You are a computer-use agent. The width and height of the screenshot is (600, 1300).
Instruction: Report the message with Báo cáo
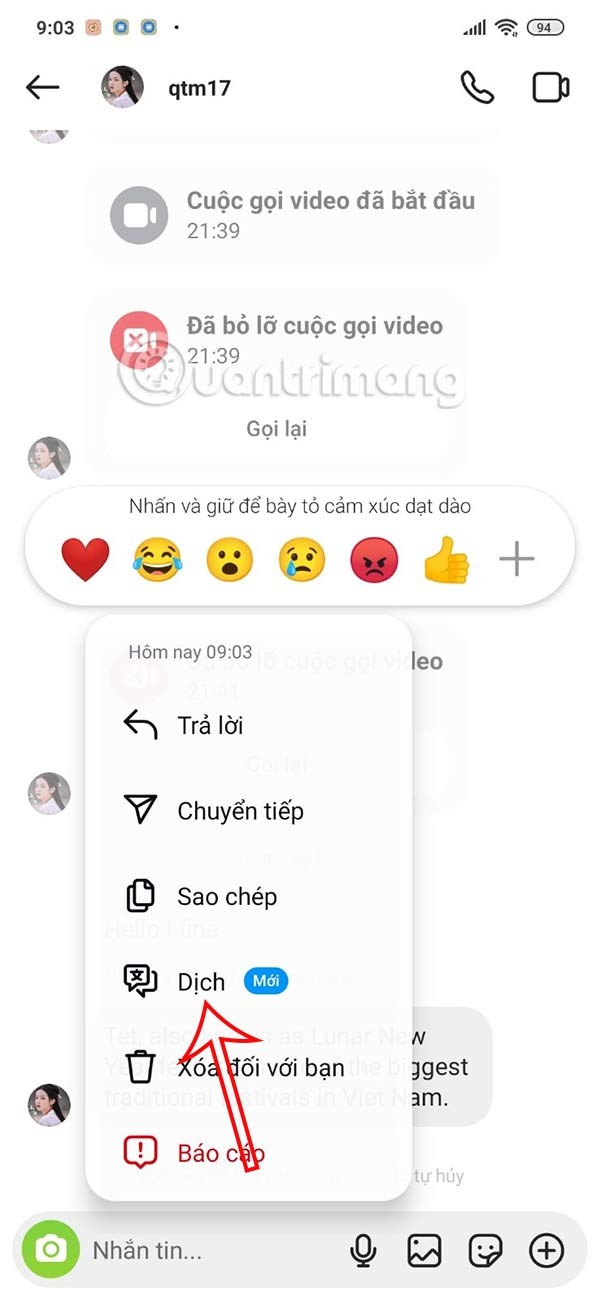click(220, 1153)
